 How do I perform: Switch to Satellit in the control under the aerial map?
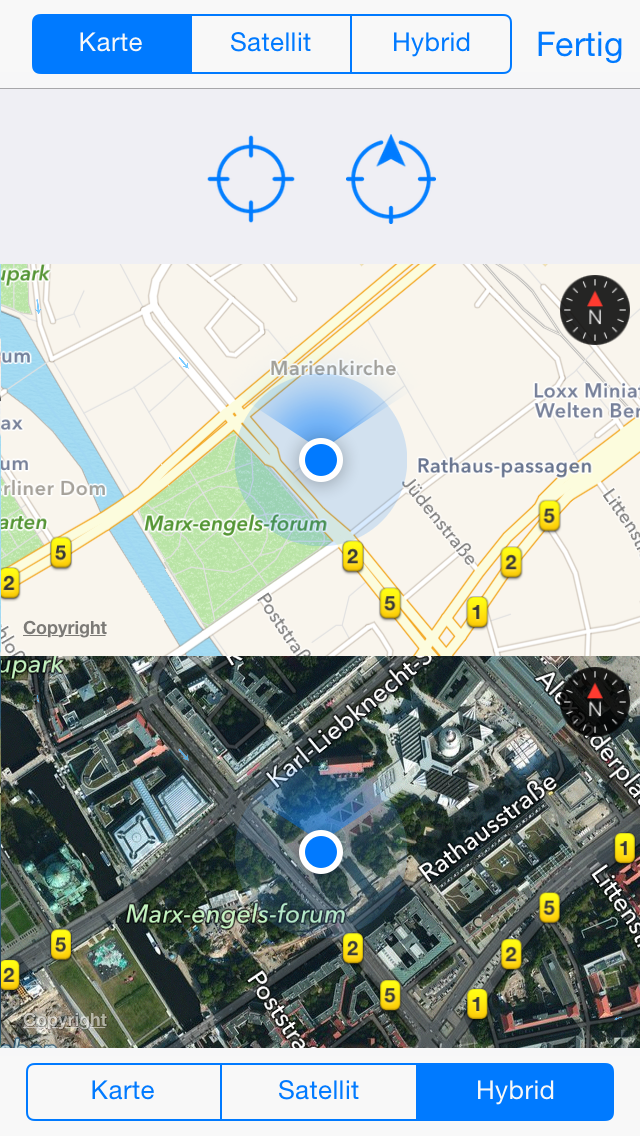(319, 1091)
